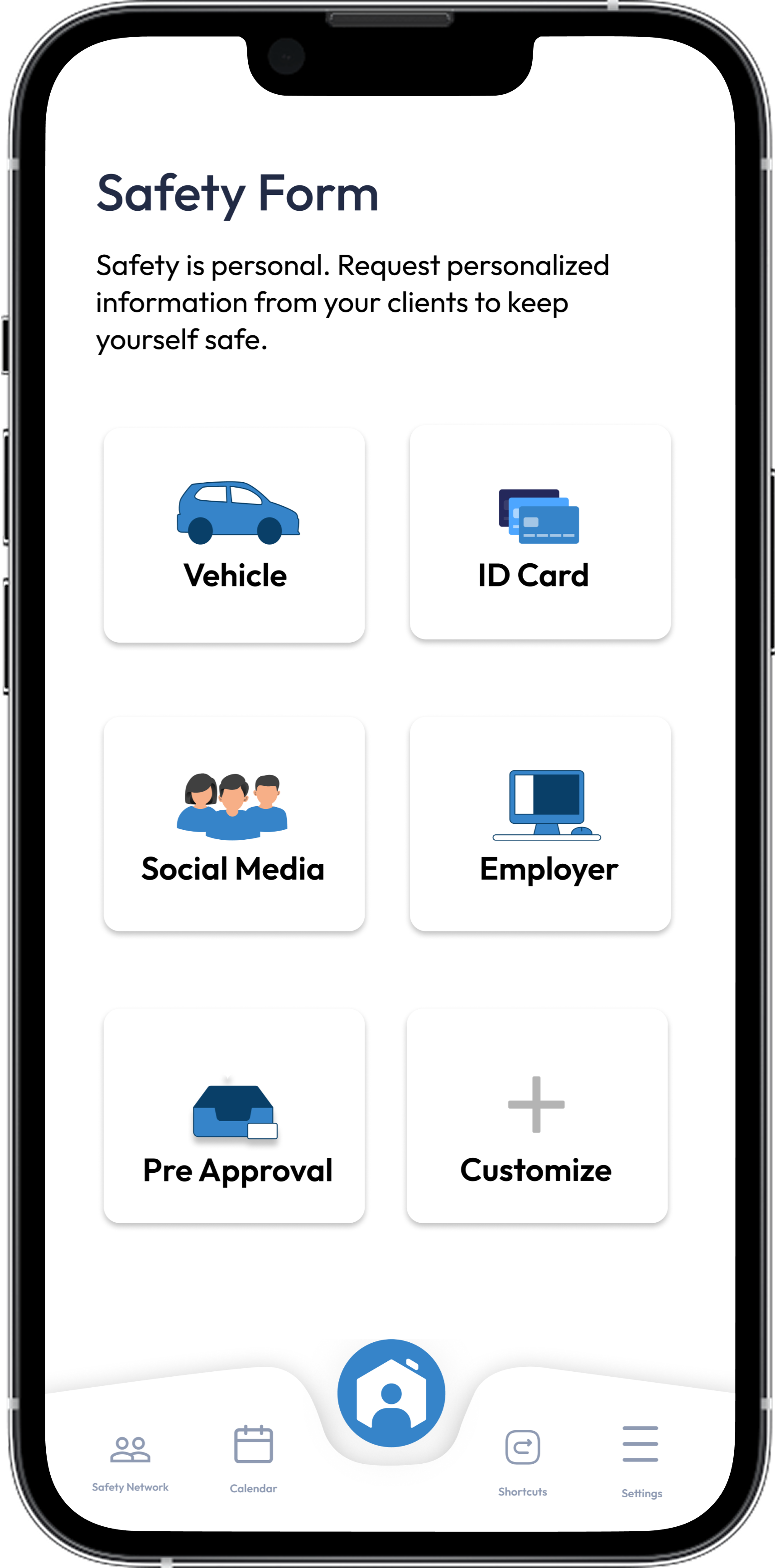Tap the center home button

(391, 1394)
